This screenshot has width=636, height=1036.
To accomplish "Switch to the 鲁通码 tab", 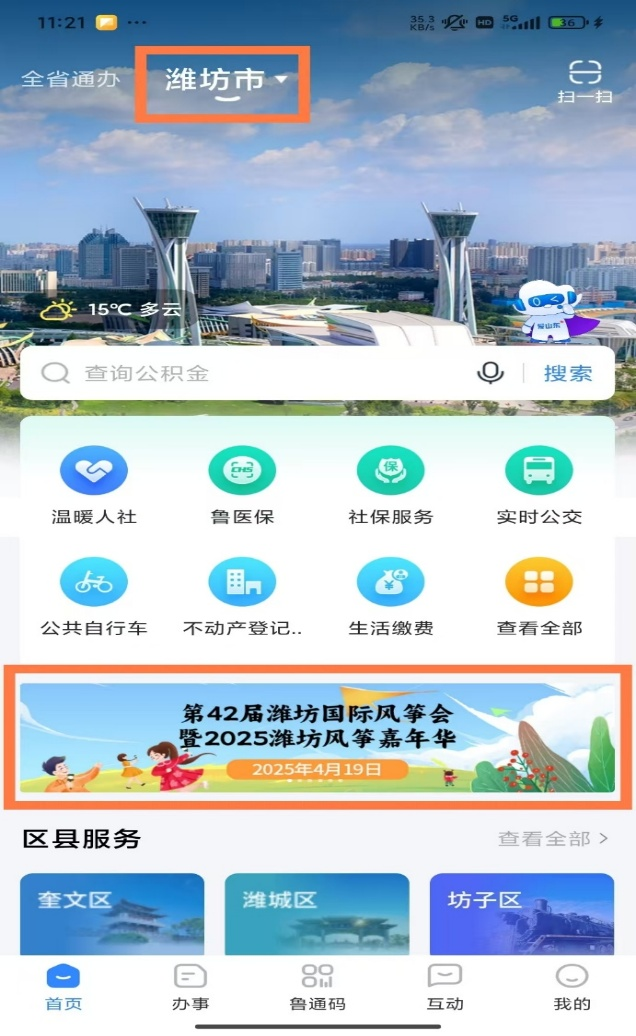I will [x=317, y=987].
